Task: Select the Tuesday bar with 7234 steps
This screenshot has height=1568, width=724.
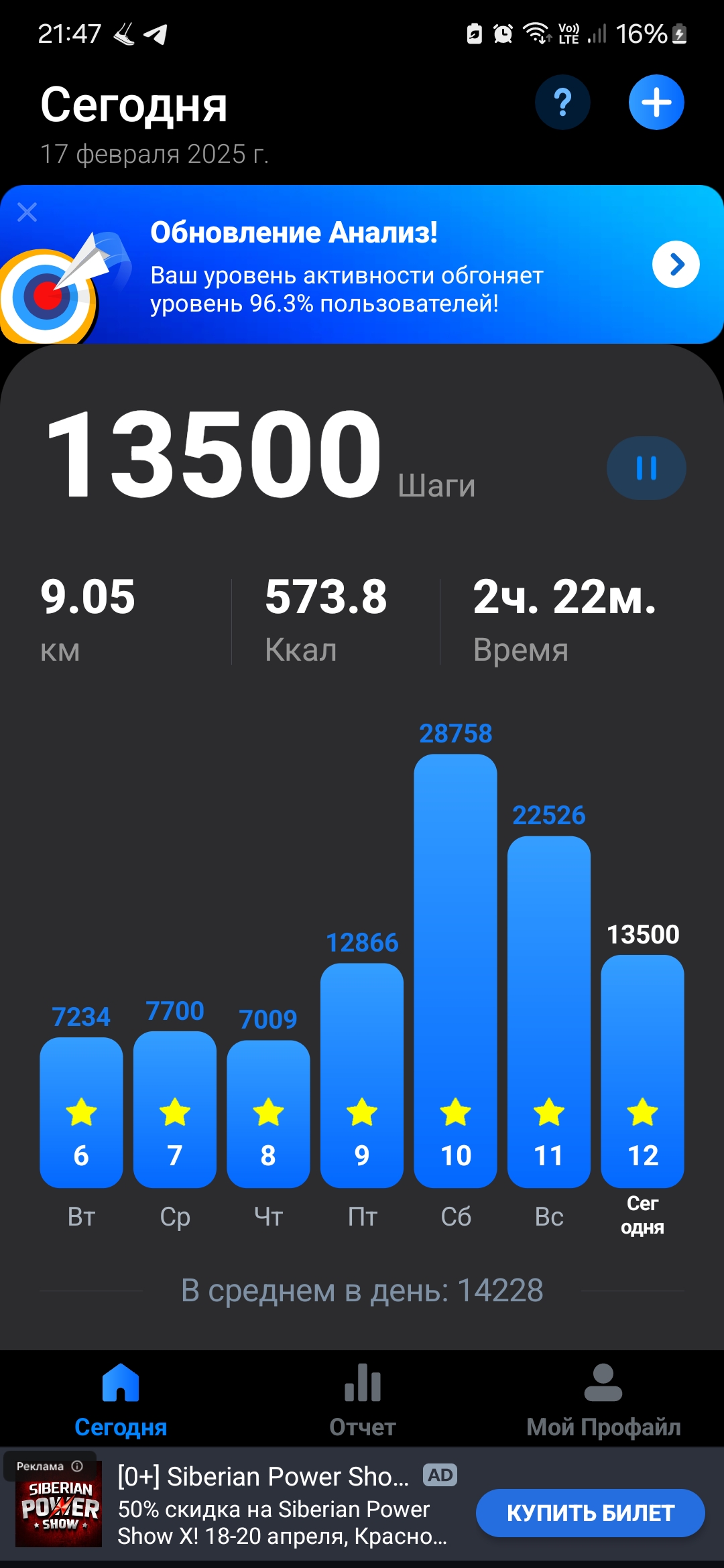Action: pyautogui.click(x=81, y=1112)
